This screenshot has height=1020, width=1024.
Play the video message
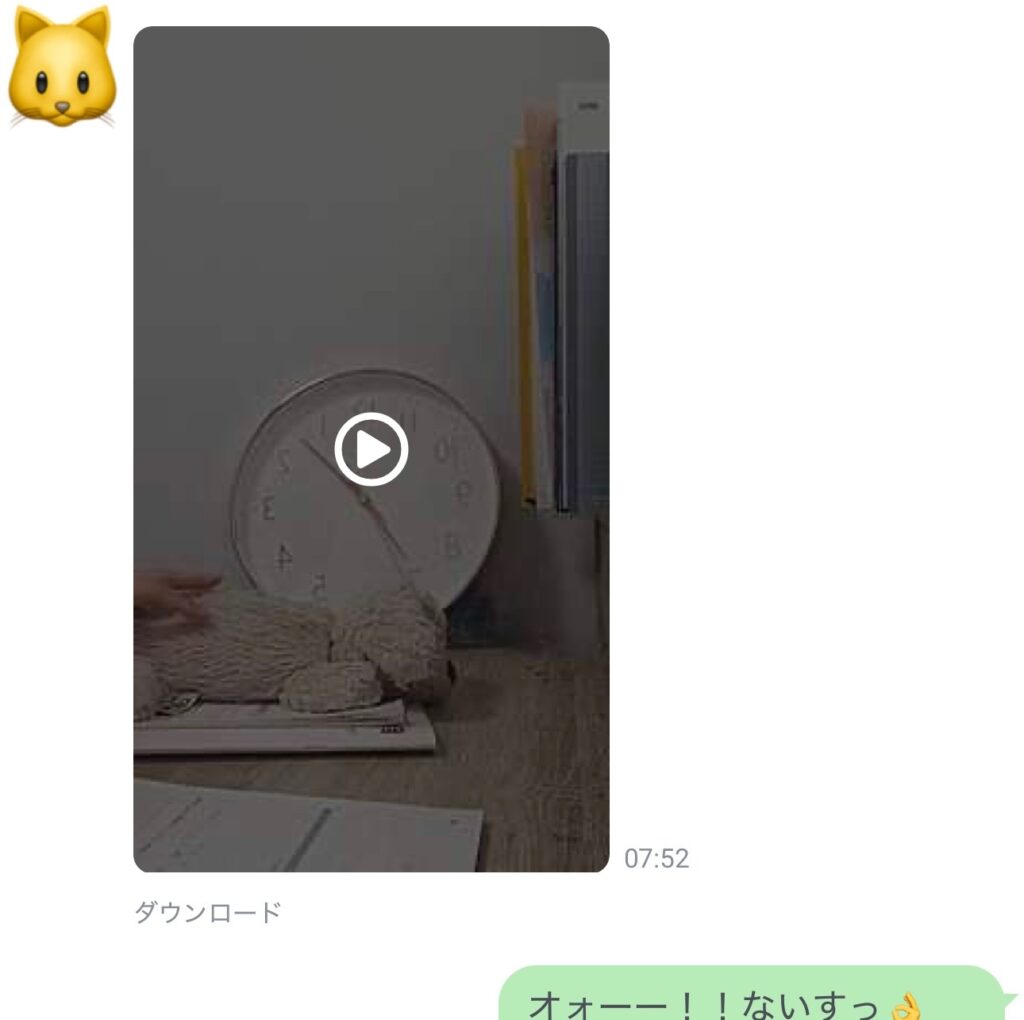click(371, 450)
